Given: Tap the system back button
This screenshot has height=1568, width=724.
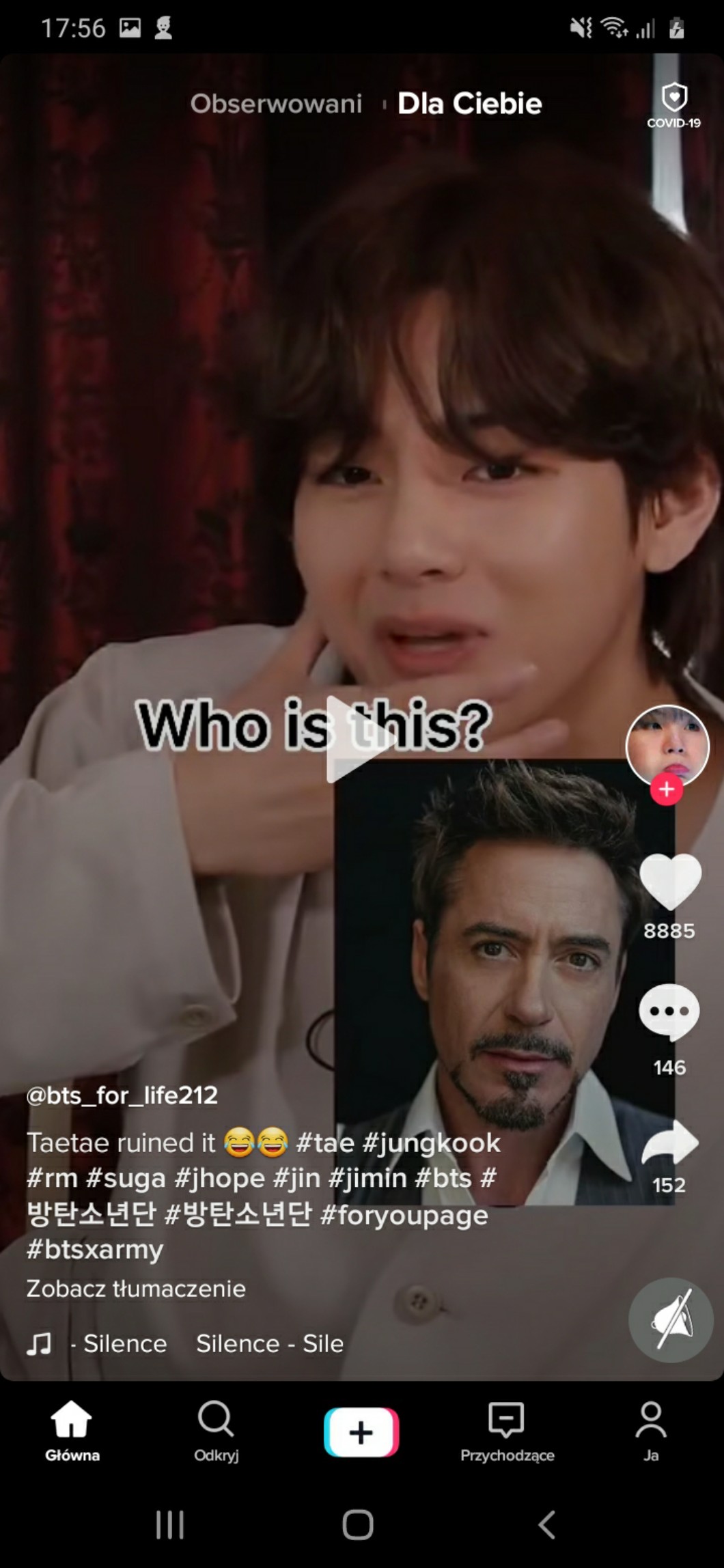Looking at the screenshot, I should point(546,1525).
